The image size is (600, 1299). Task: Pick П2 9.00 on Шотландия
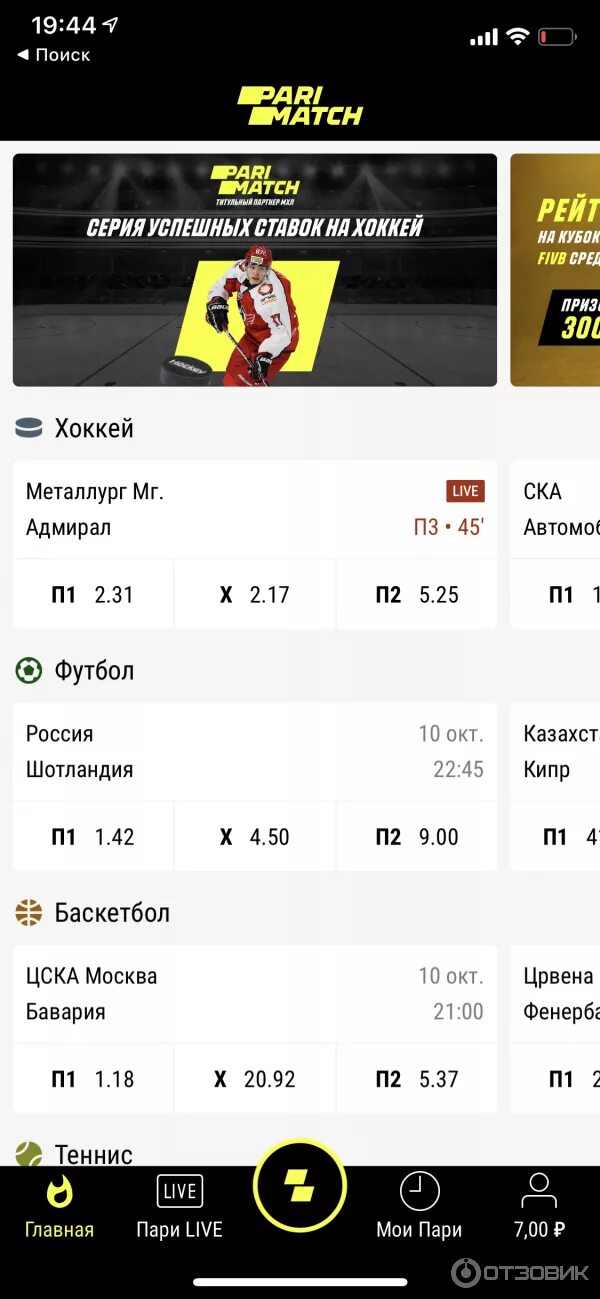[x=417, y=837]
